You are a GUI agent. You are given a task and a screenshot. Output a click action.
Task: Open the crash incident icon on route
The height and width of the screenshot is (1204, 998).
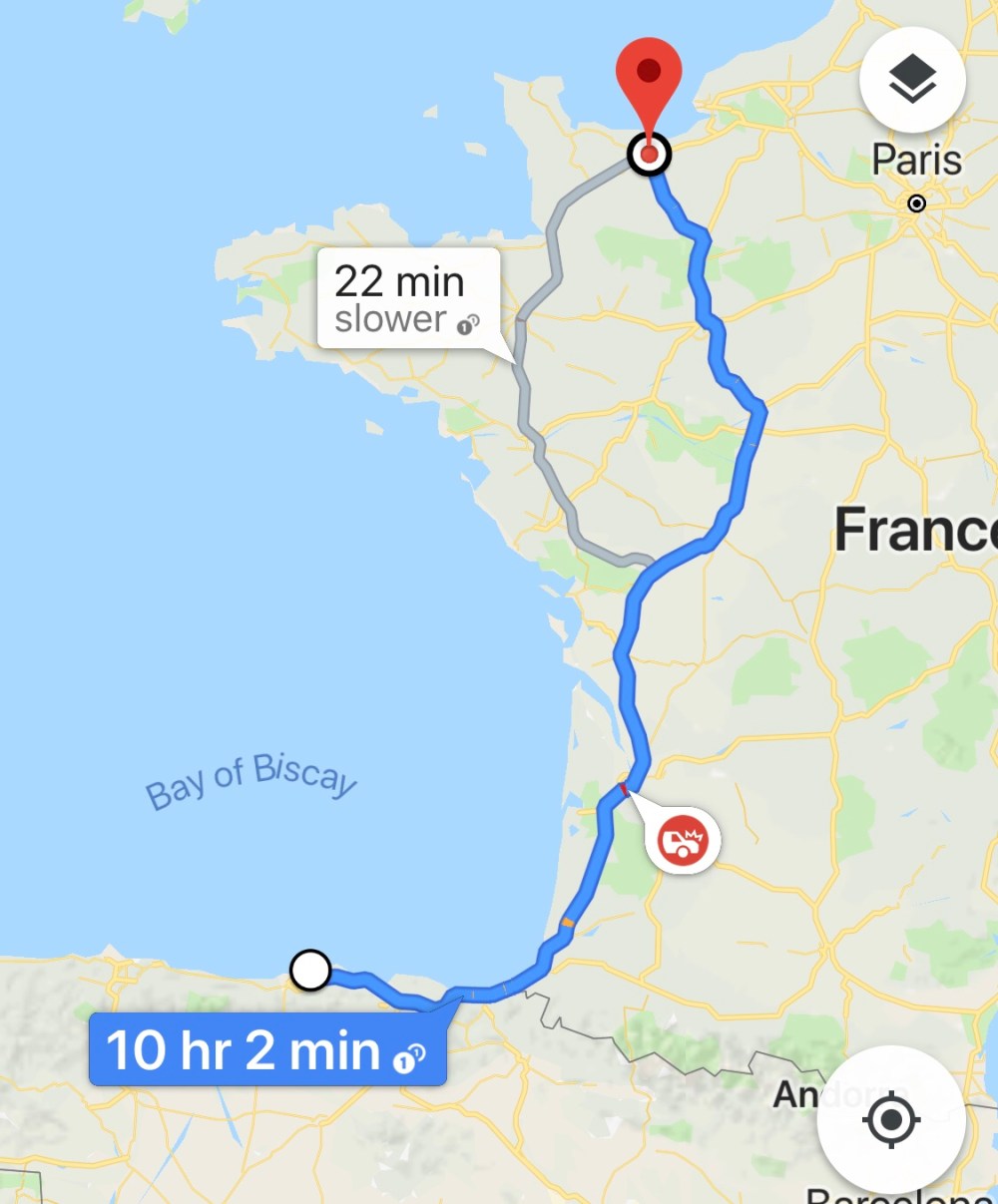683,839
